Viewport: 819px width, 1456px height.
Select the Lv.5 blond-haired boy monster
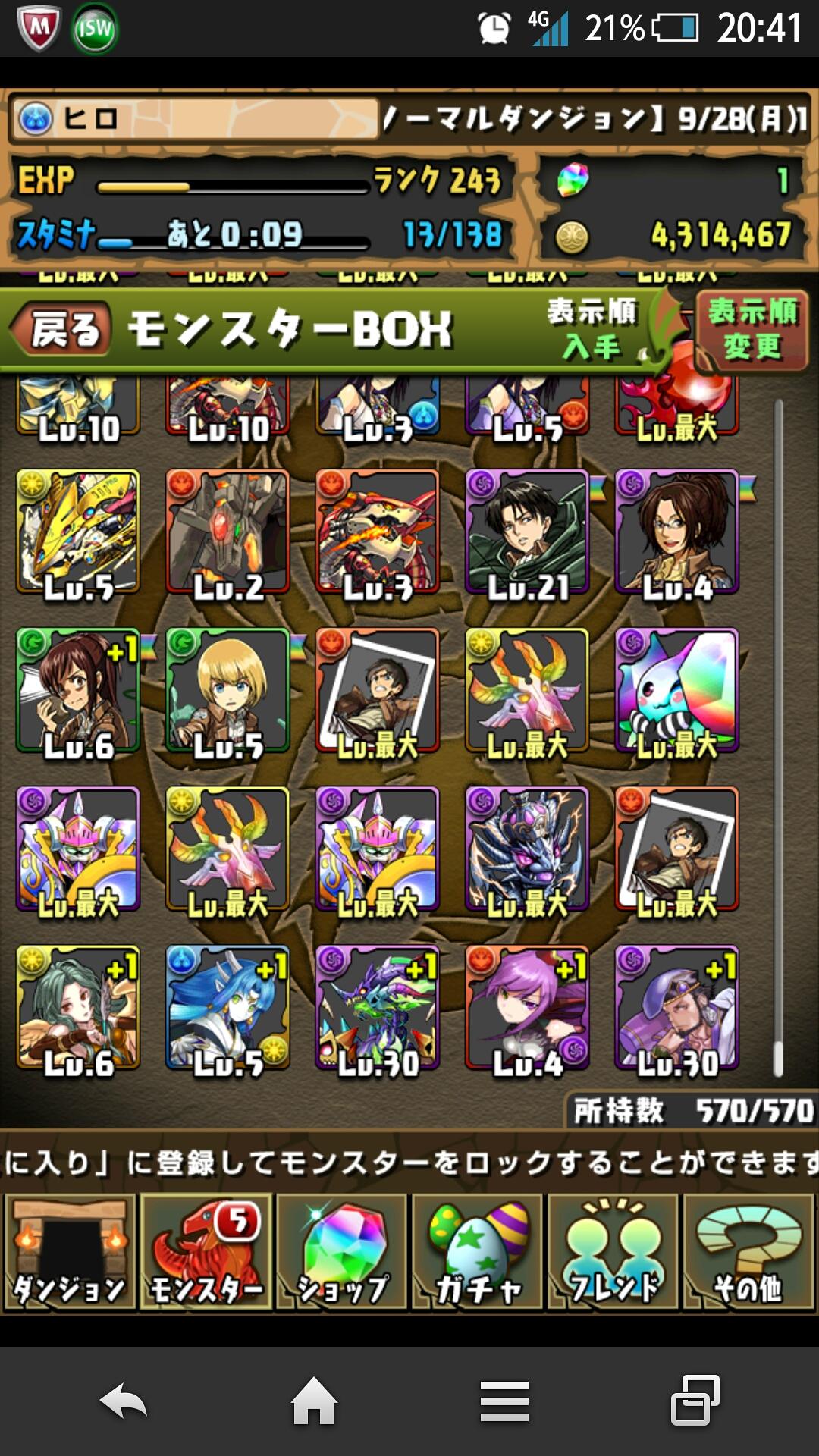pos(227,691)
